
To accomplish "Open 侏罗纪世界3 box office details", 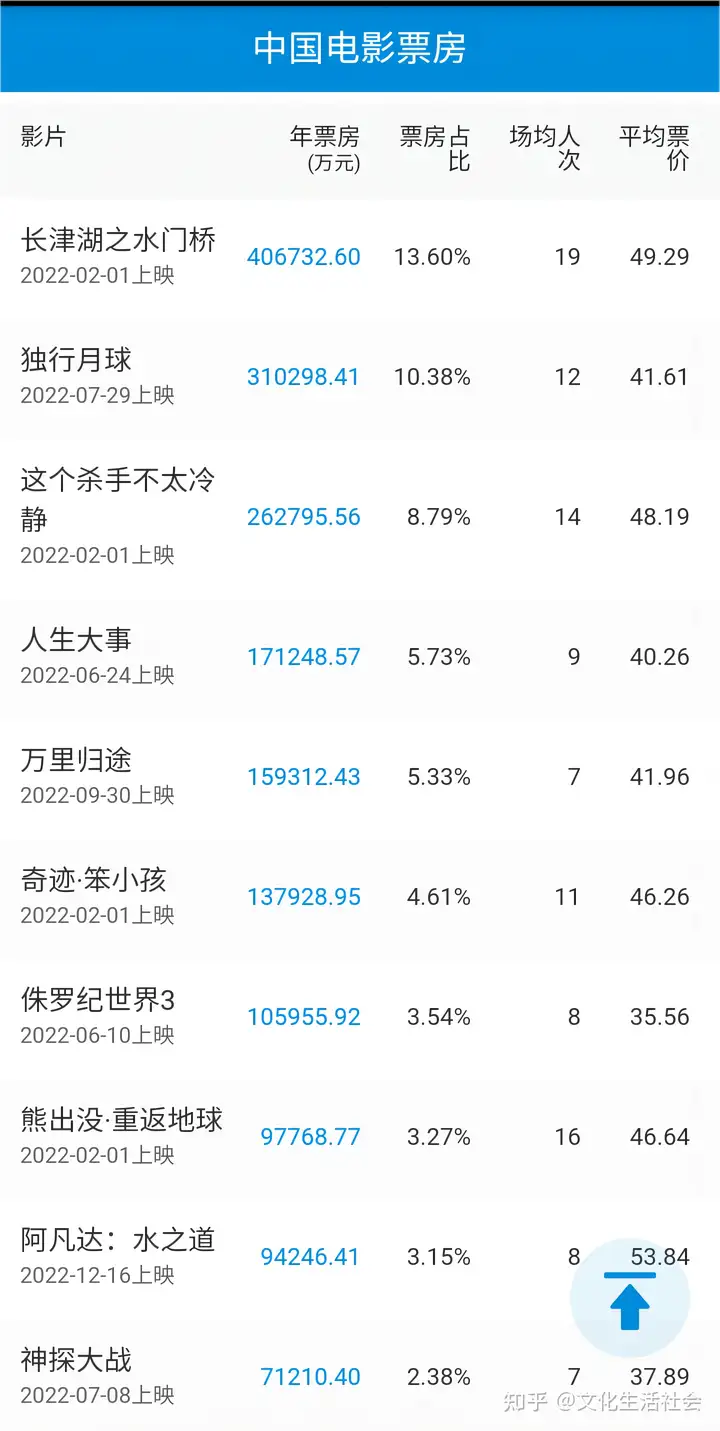I will click(x=360, y=1017).
